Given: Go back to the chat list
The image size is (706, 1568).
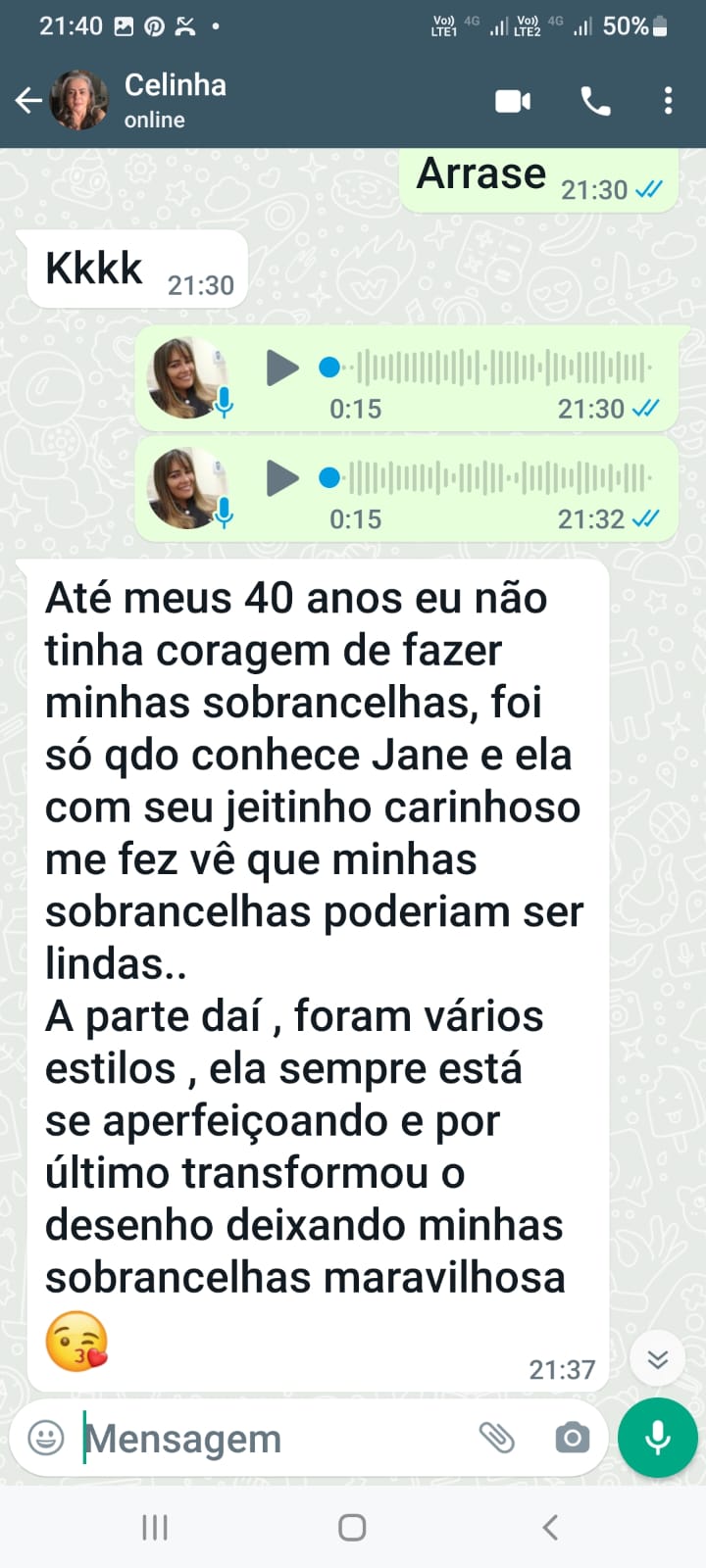Looking at the screenshot, I should pyautogui.click(x=28, y=100).
